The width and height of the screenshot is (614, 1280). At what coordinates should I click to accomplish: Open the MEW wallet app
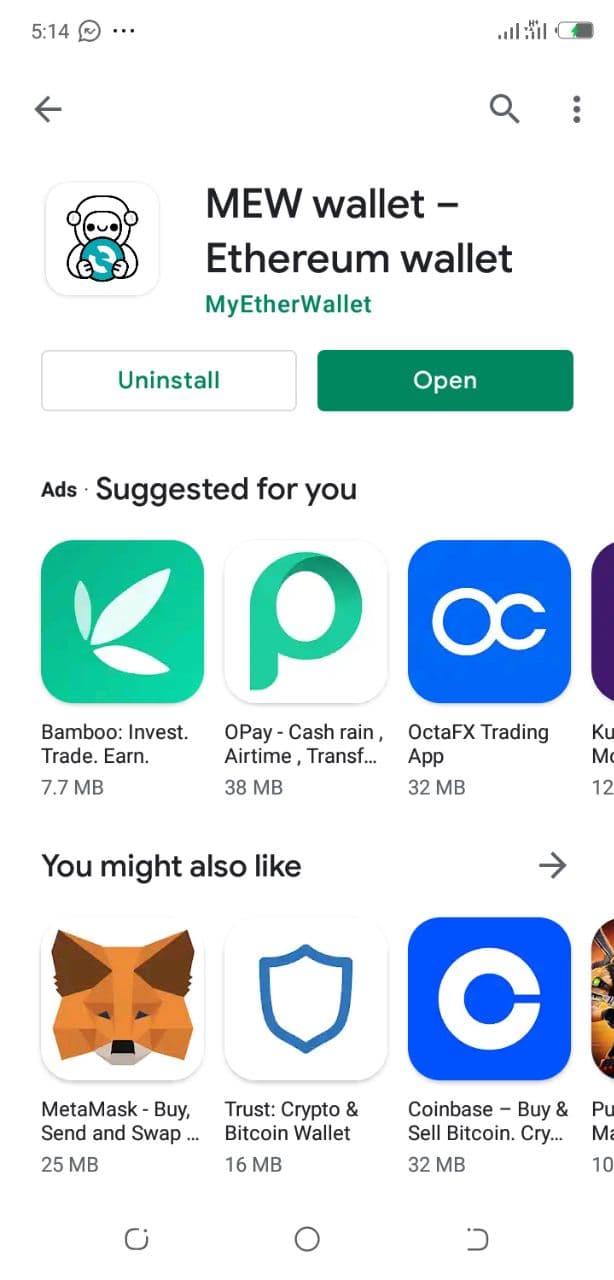(445, 380)
